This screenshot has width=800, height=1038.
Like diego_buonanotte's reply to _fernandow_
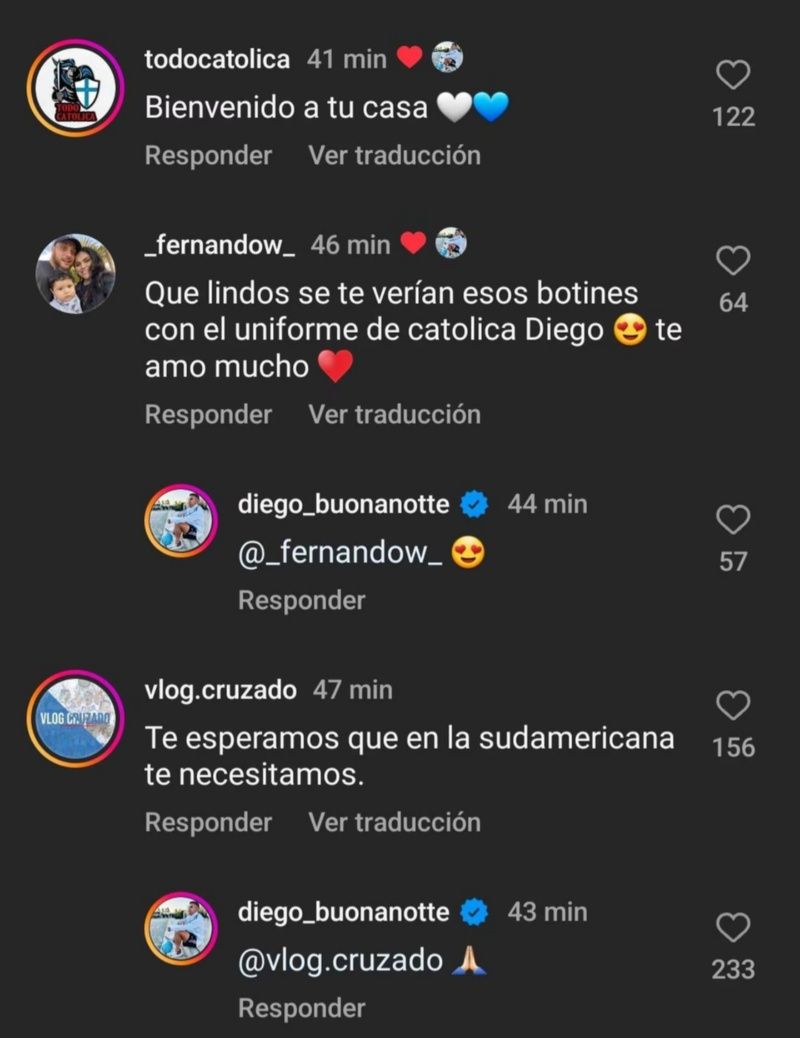(x=734, y=520)
